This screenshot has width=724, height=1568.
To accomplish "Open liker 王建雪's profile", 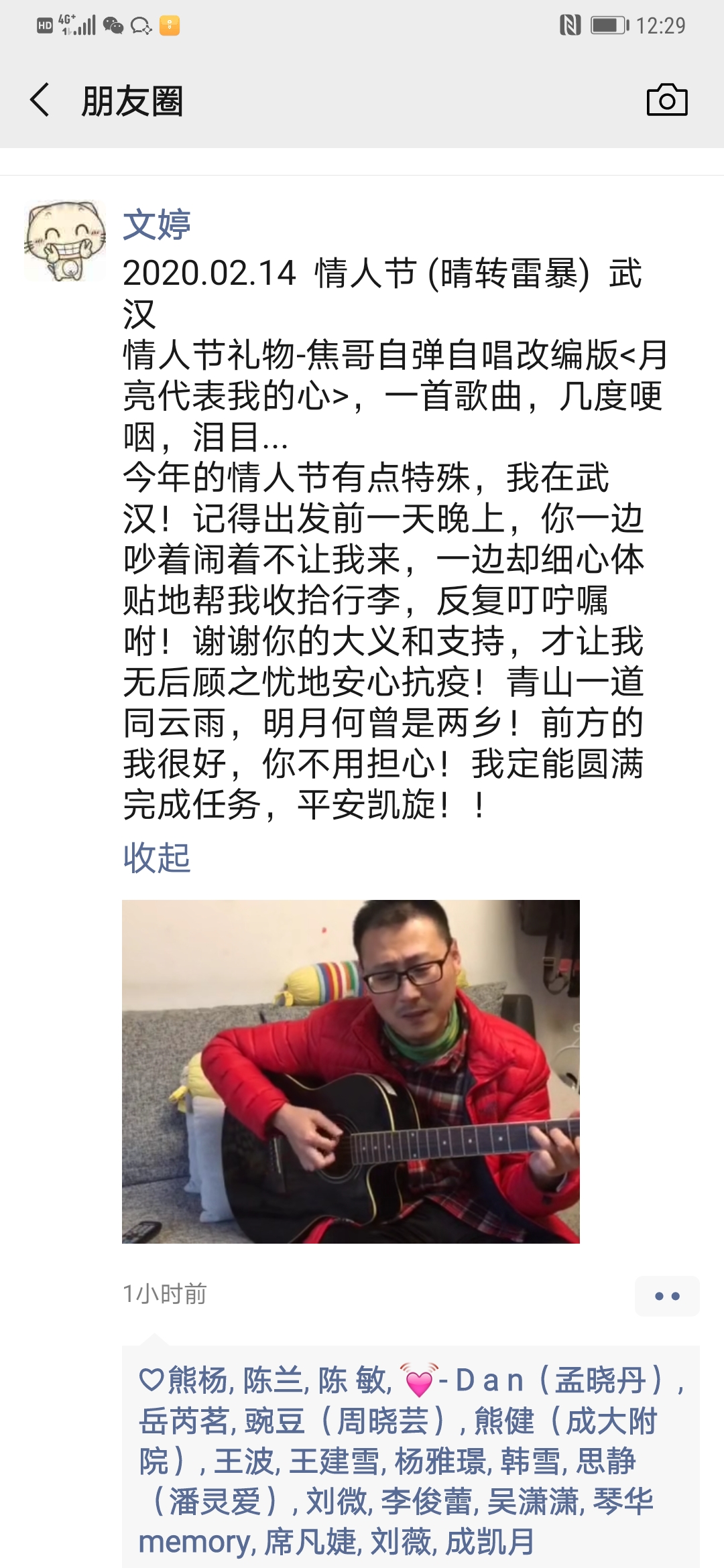I will (x=335, y=1461).
